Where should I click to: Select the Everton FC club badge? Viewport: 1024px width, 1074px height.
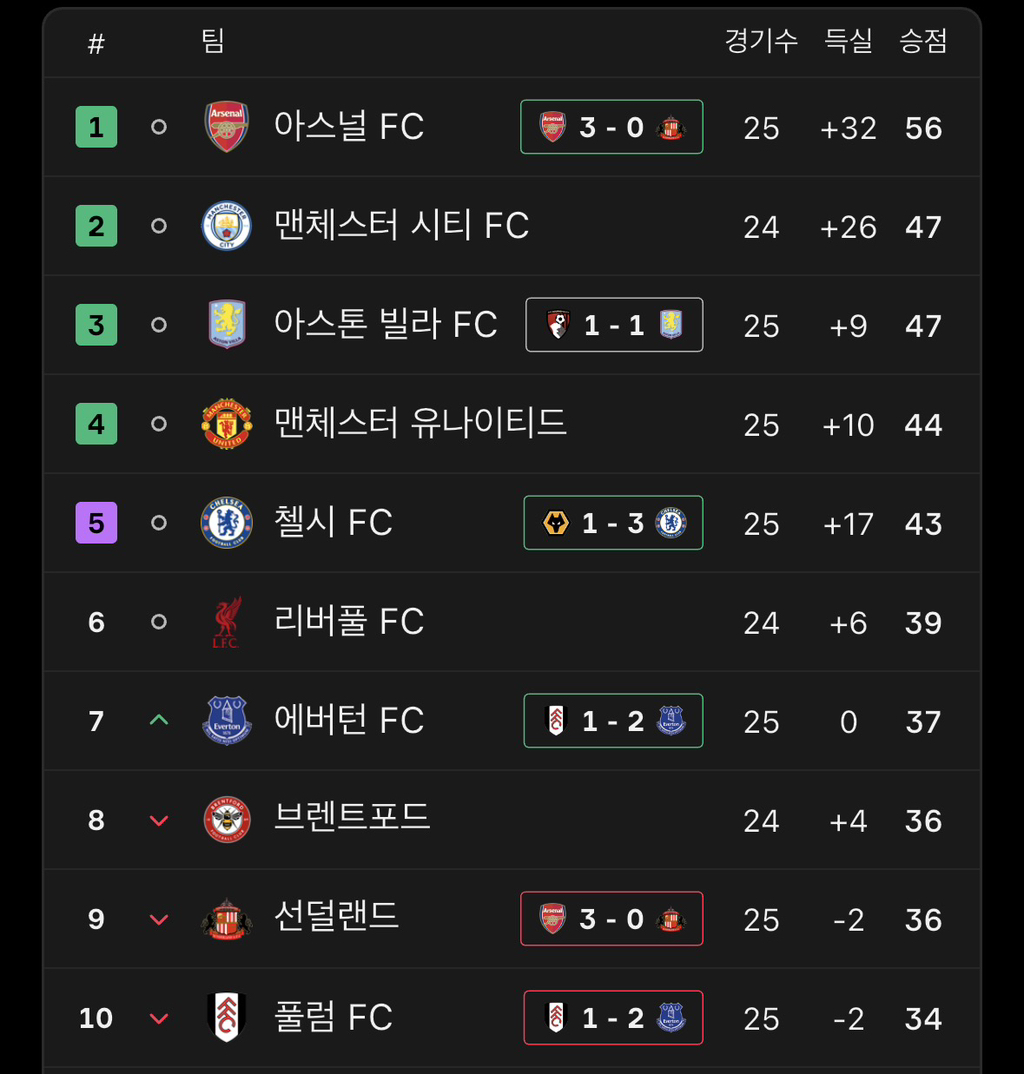pos(226,720)
